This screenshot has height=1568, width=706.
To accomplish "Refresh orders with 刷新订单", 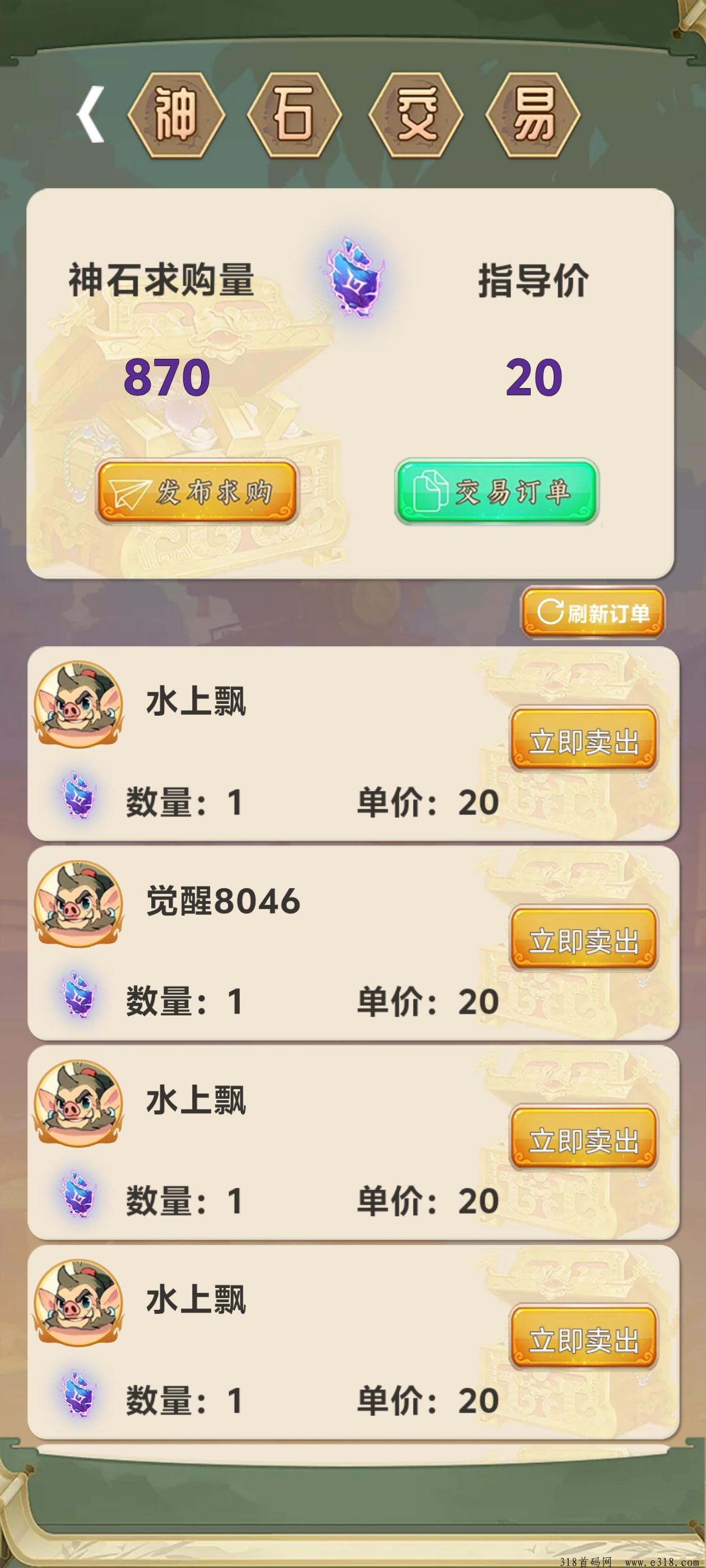I will tap(592, 612).
